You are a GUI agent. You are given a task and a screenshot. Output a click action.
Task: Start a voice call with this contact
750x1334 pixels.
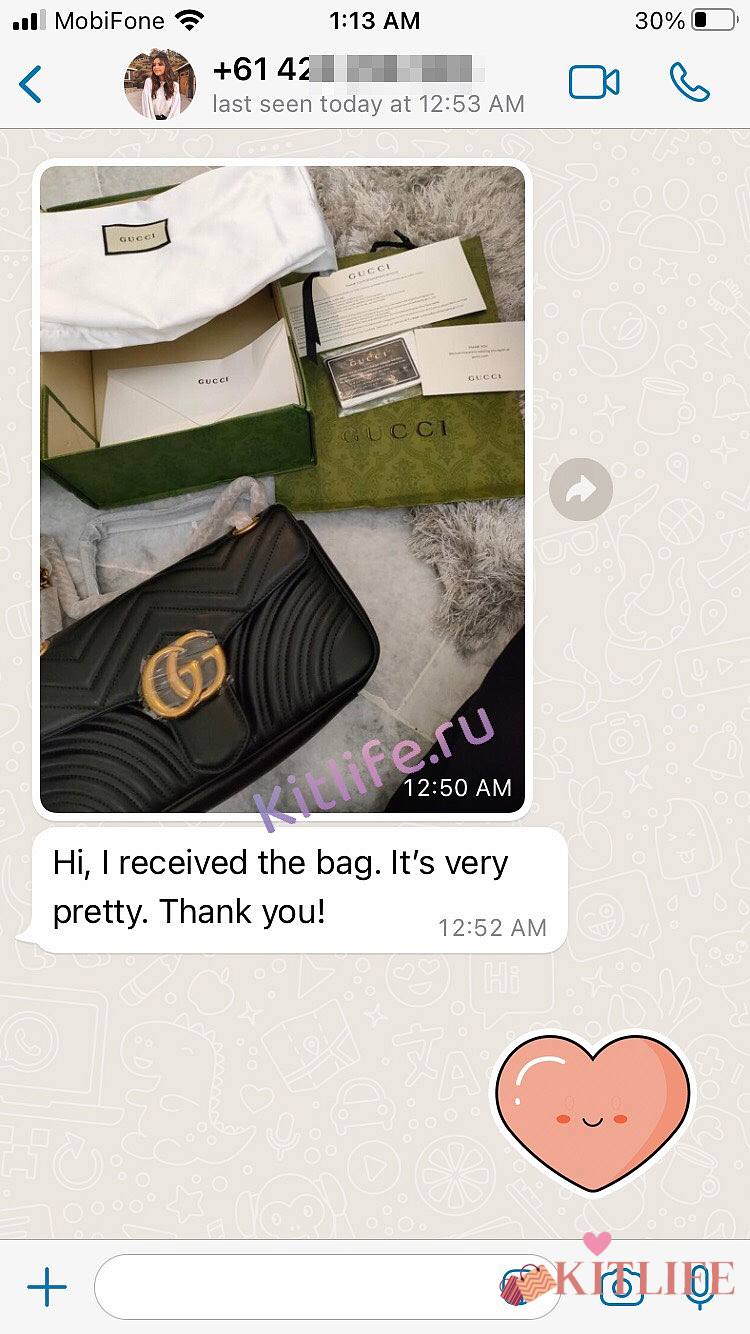point(689,83)
